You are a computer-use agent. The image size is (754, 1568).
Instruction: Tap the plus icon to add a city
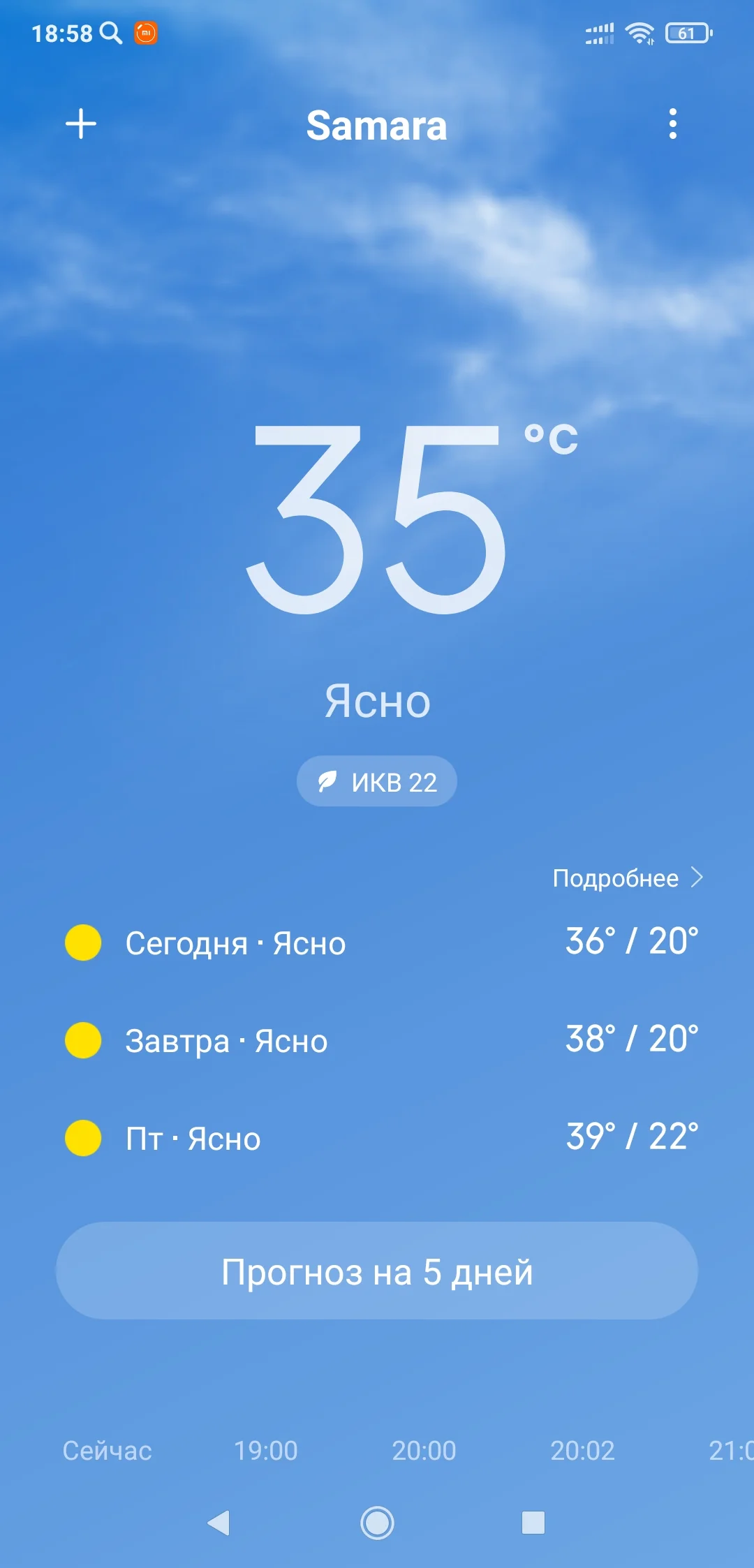tap(82, 124)
